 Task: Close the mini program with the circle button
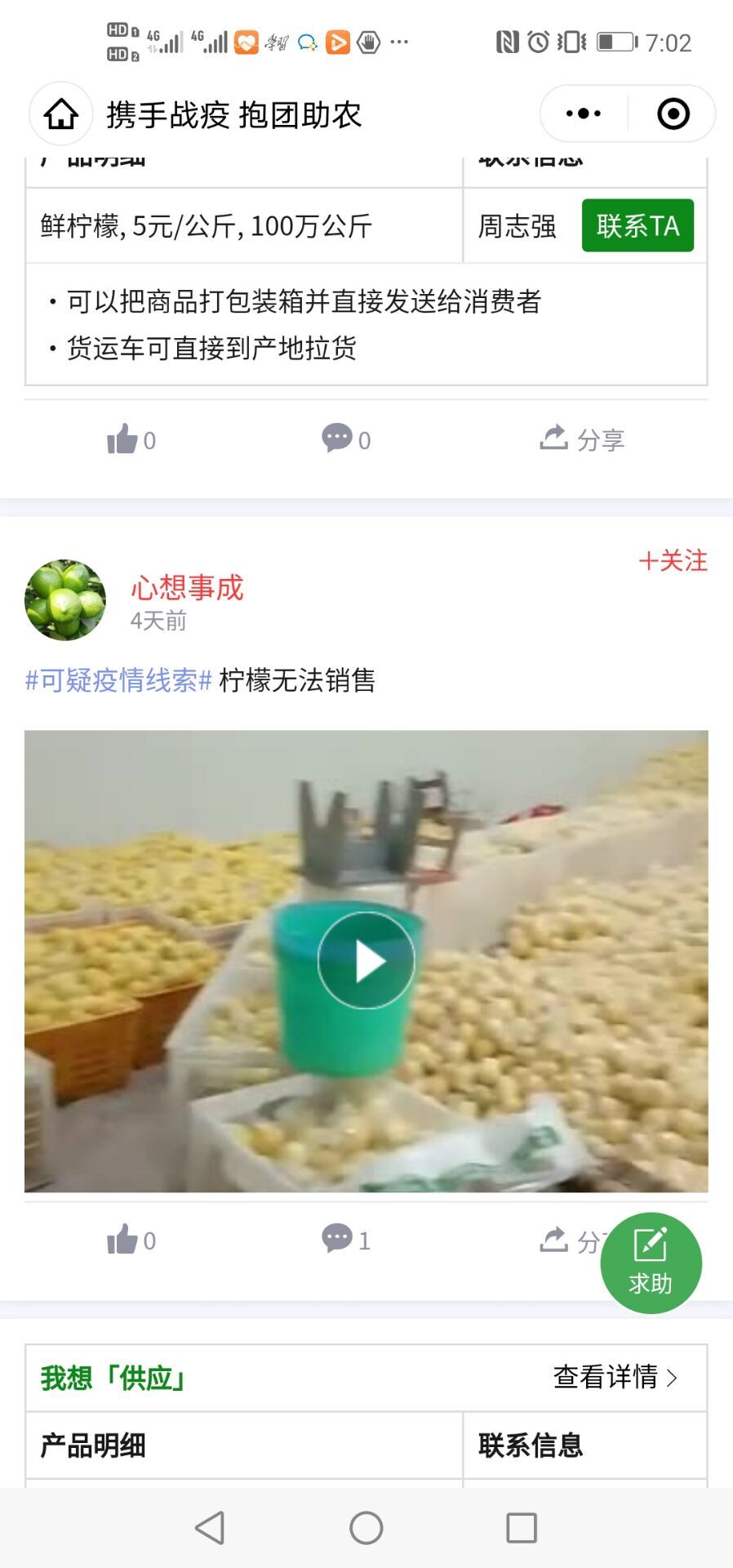[x=673, y=114]
